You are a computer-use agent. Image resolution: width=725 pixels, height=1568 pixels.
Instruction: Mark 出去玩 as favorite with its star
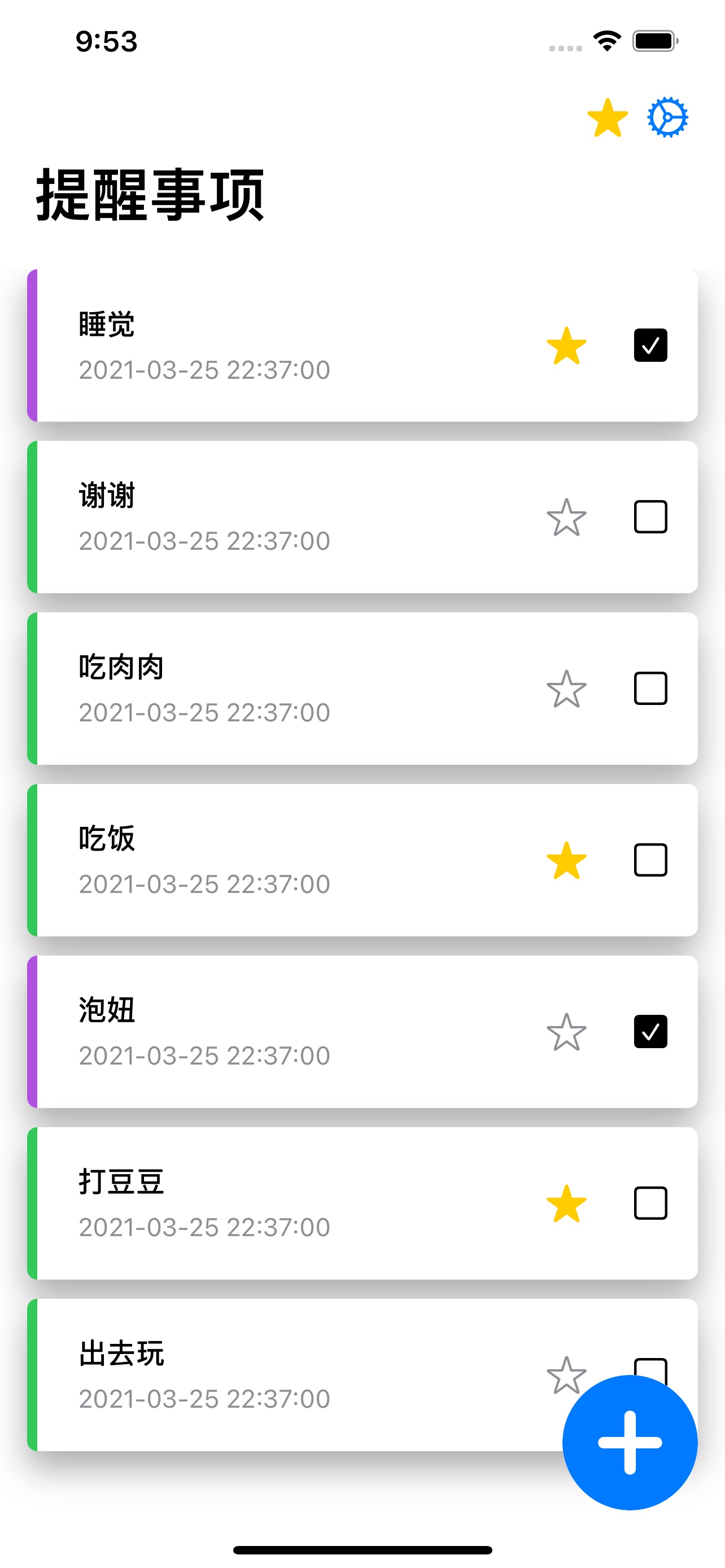[x=566, y=1374]
